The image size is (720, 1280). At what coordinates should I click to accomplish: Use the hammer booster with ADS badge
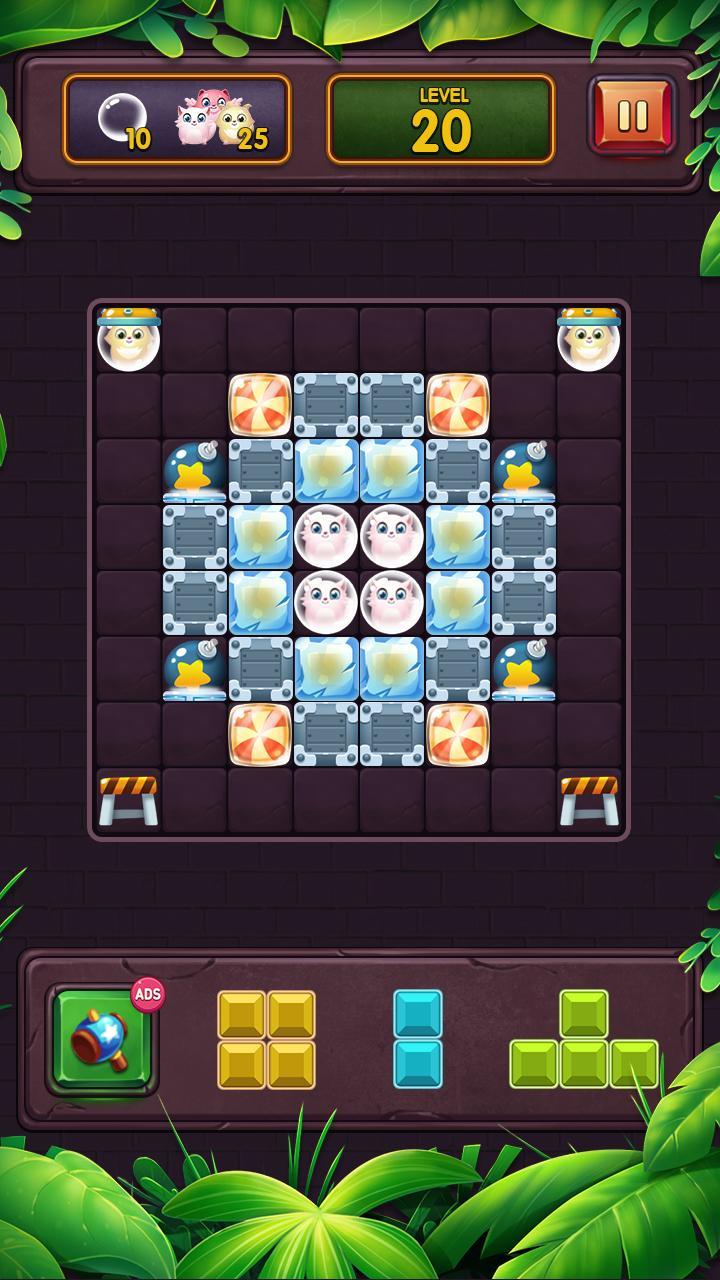click(101, 1040)
